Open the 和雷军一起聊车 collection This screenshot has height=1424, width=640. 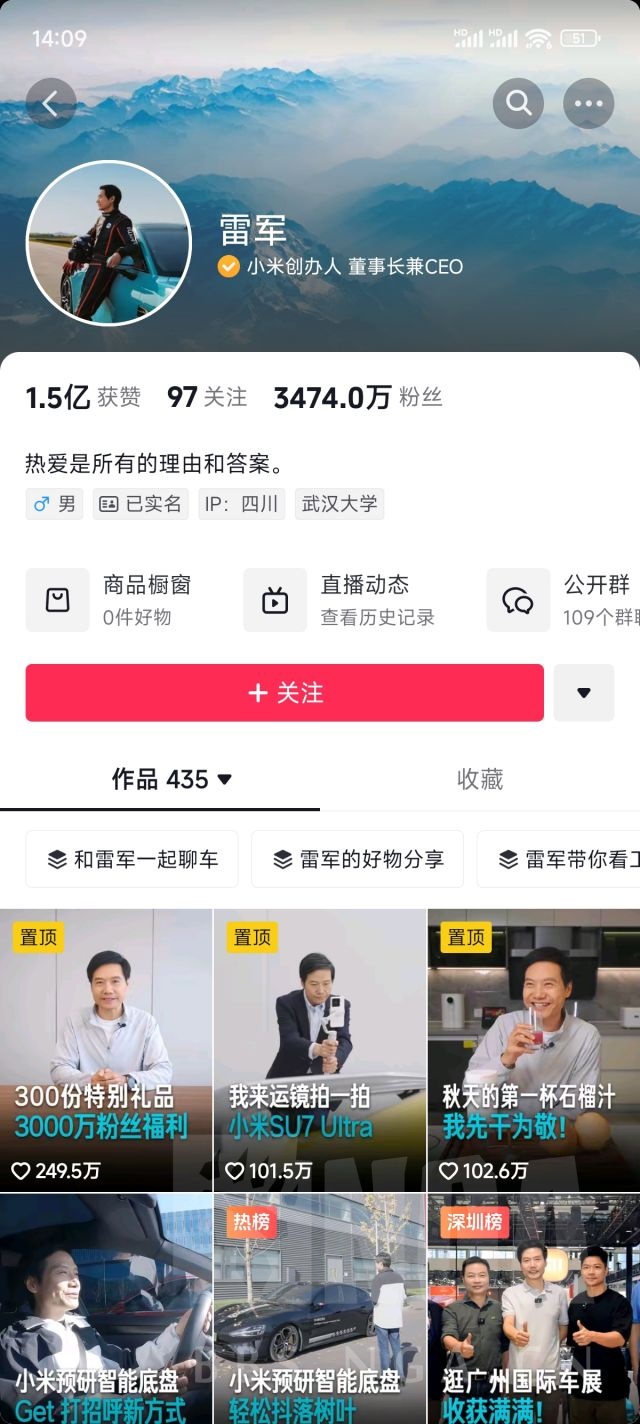(132, 859)
